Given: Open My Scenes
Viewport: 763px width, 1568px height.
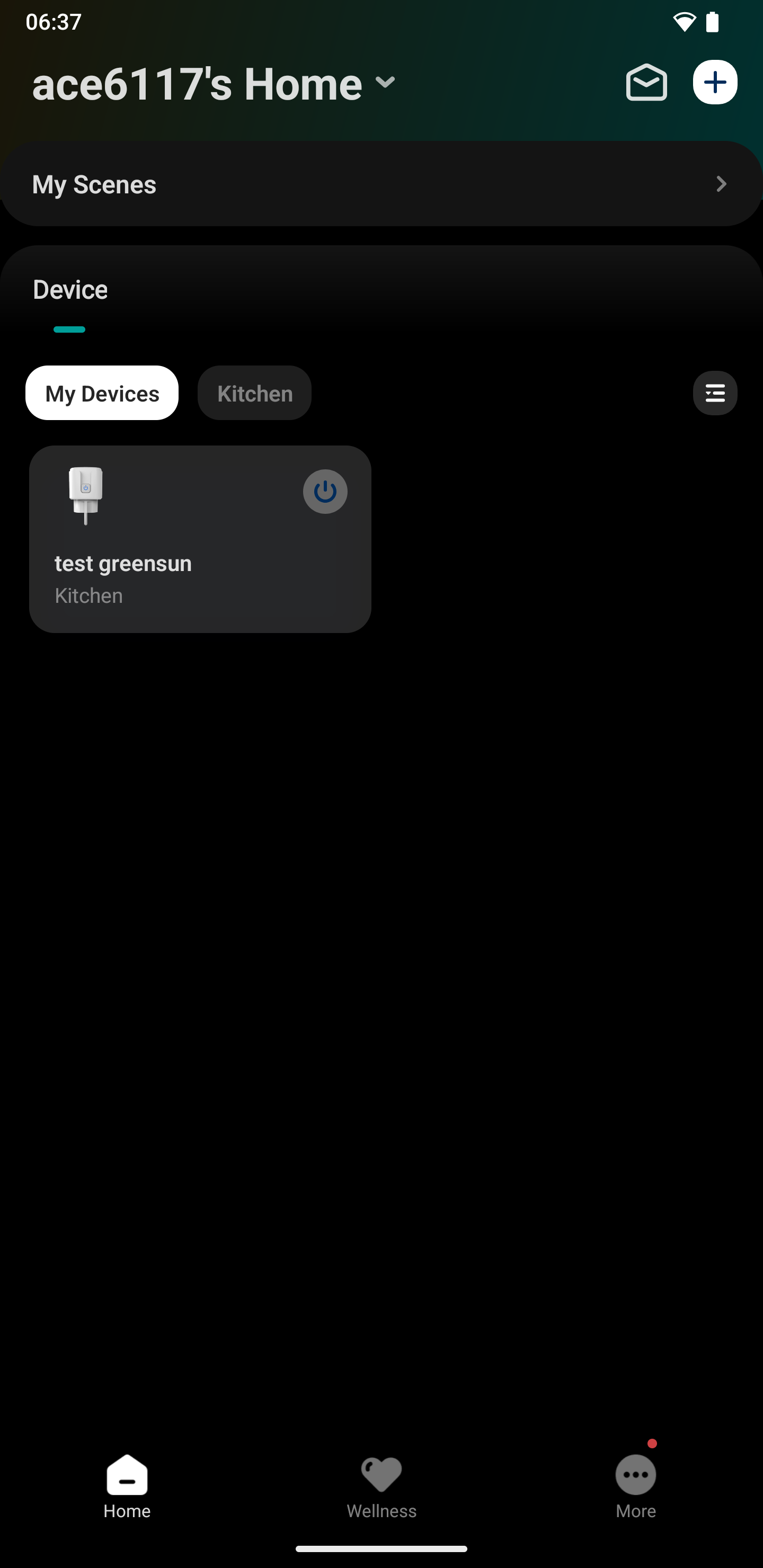Looking at the screenshot, I should click(x=381, y=184).
